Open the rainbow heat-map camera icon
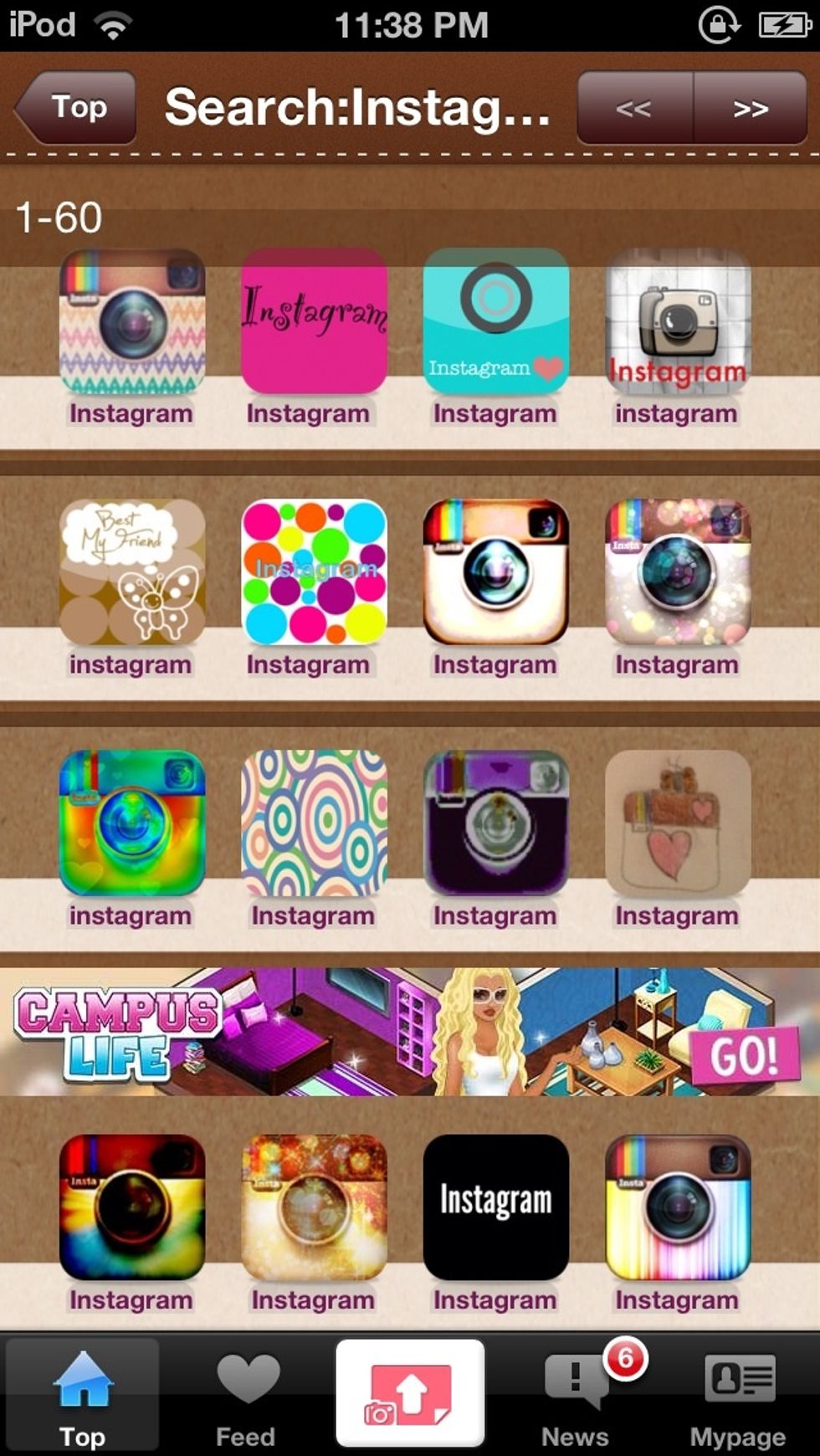The width and height of the screenshot is (820, 1456). [x=132, y=823]
